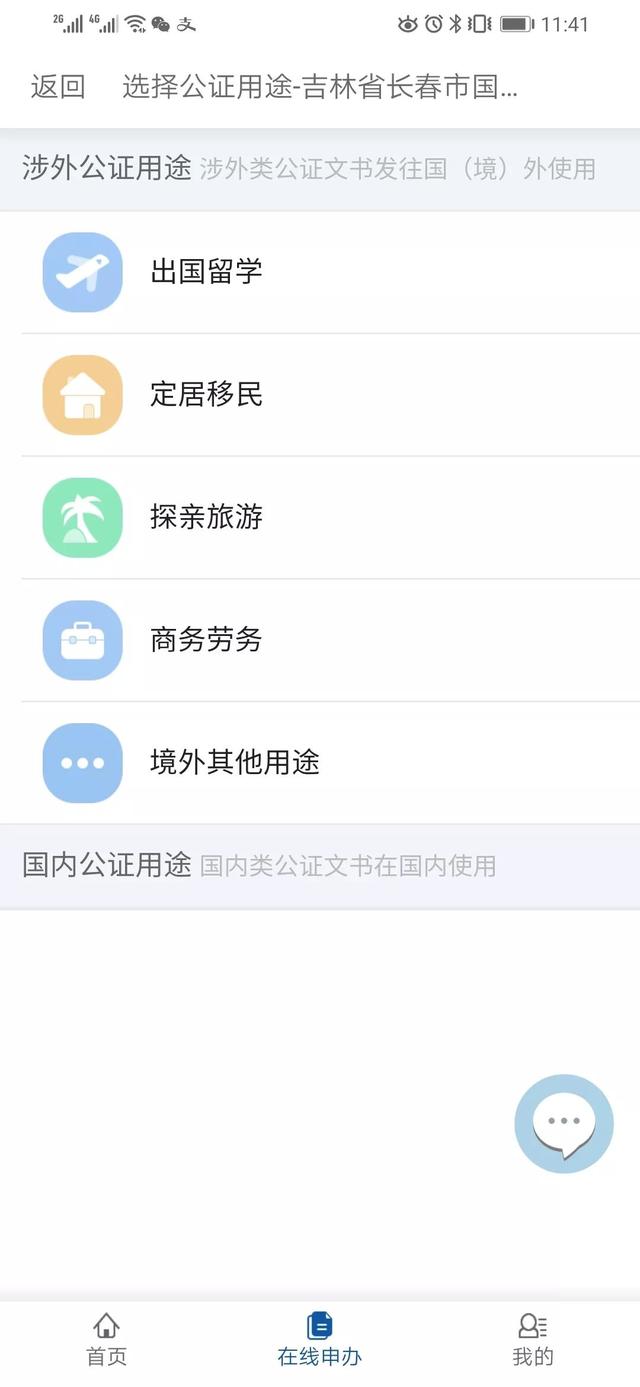Viewport: 640px width, 1387px height.
Task: Choose 定居移民 option
Action: tap(320, 395)
